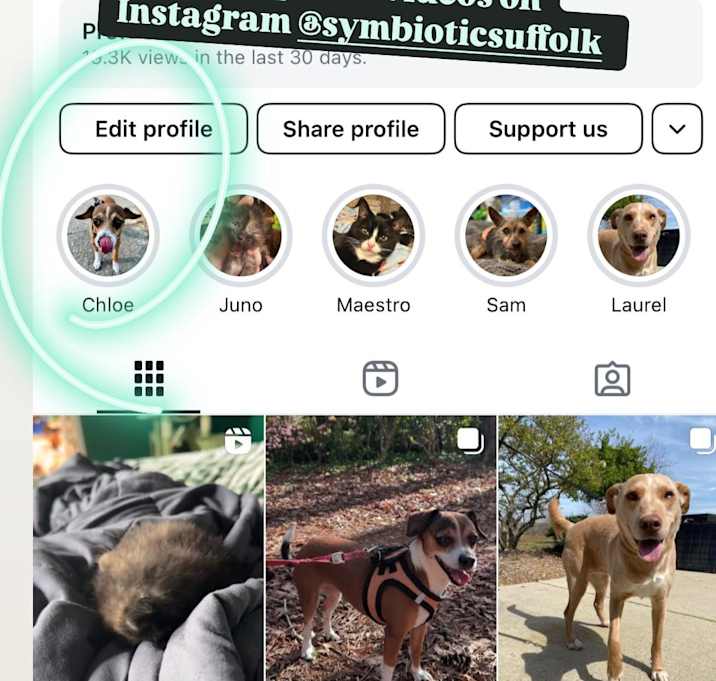Image resolution: width=716 pixels, height=681 pixels.
Task: View the Laurel highlight
Action: coord(638,236)
